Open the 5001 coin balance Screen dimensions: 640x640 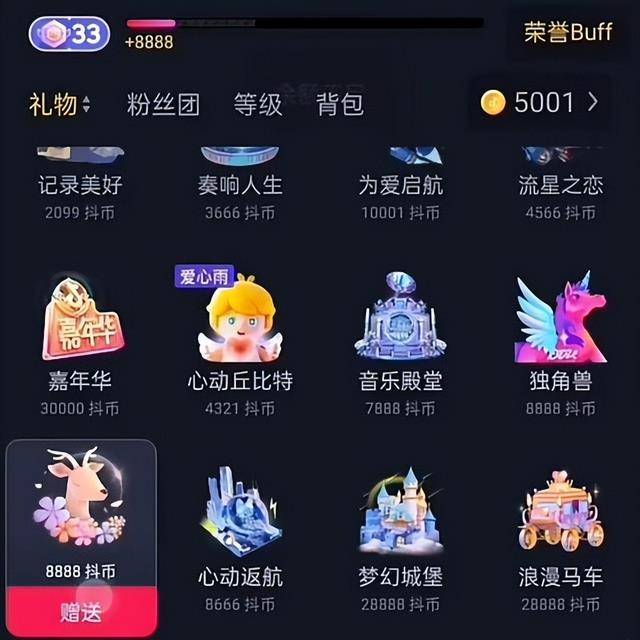click(540, 102)
